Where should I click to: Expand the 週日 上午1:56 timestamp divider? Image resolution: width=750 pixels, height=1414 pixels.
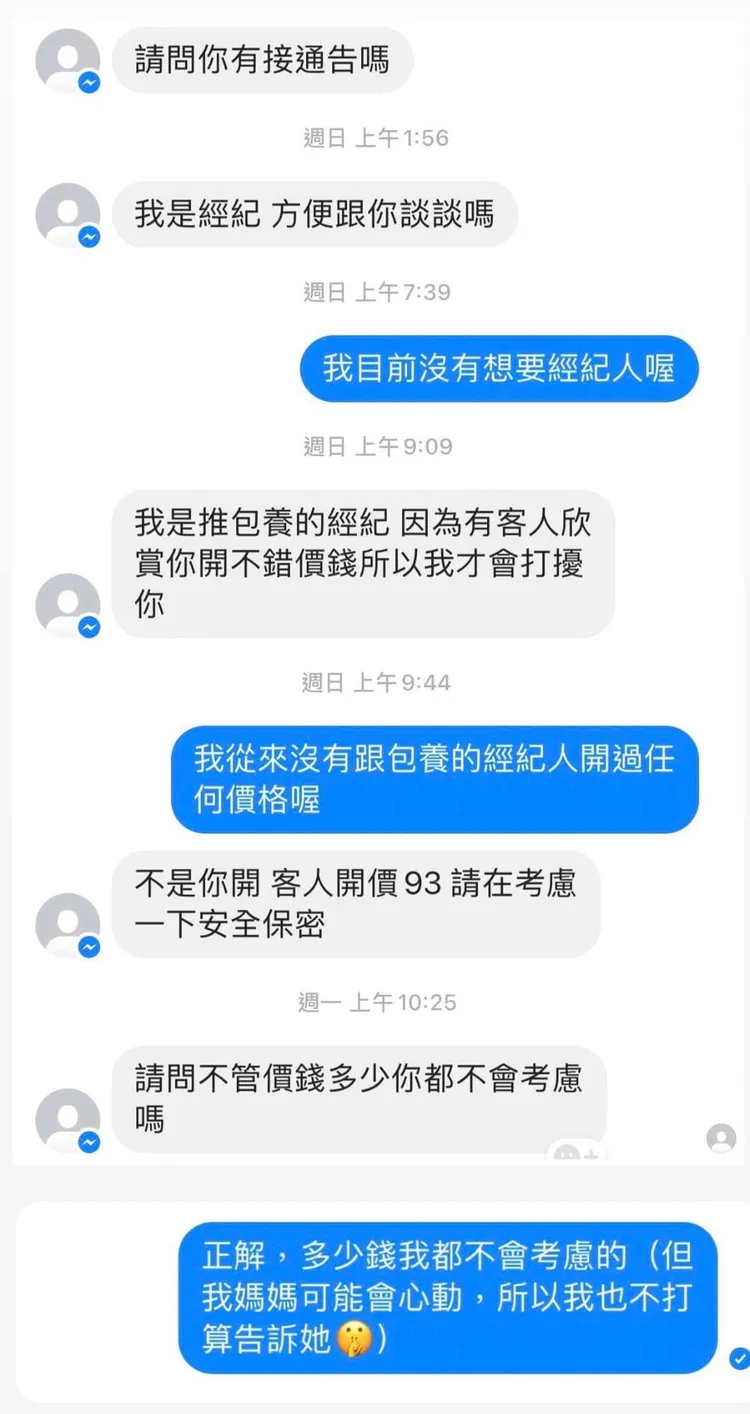pyautogui.click(x=375, y=137)
